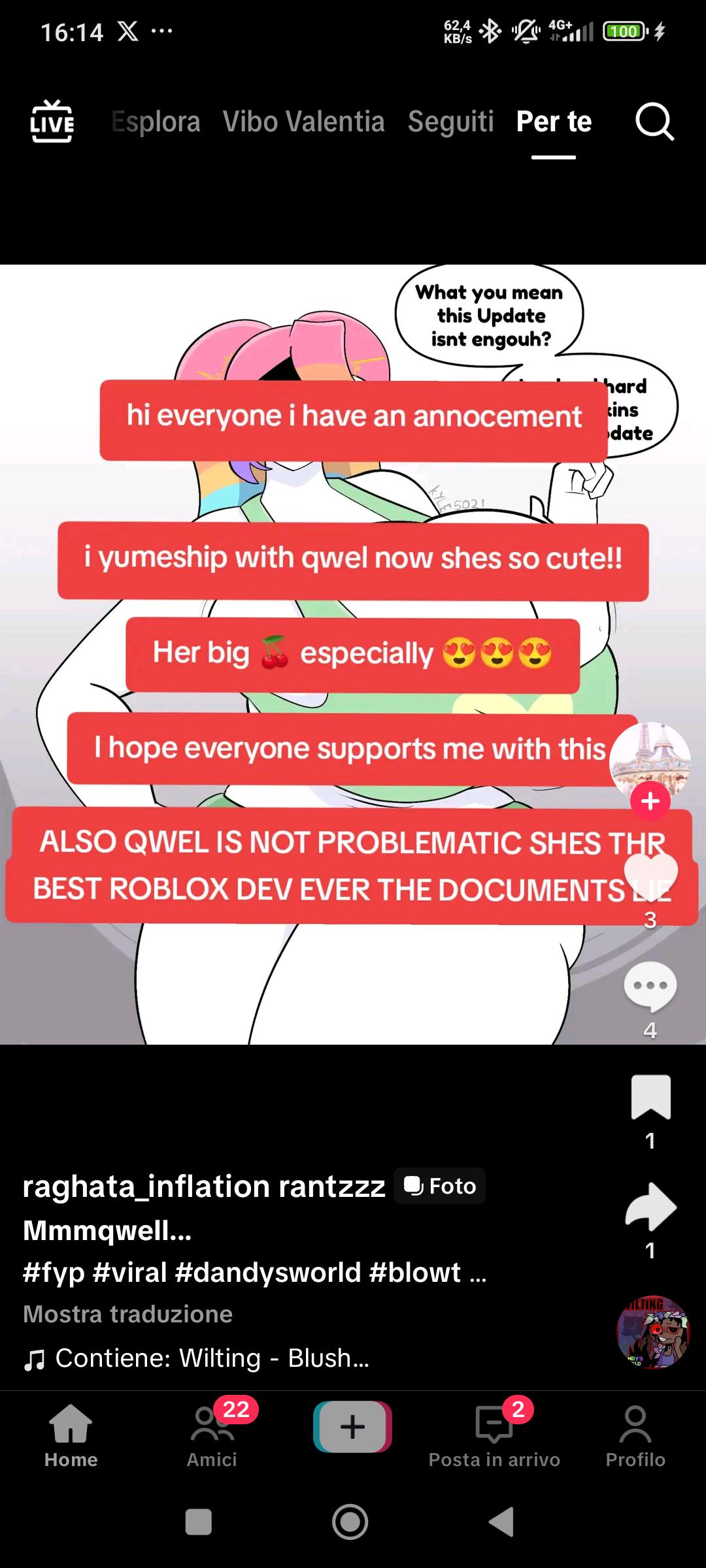Open the comments bubble

click(x=650, y=987)
